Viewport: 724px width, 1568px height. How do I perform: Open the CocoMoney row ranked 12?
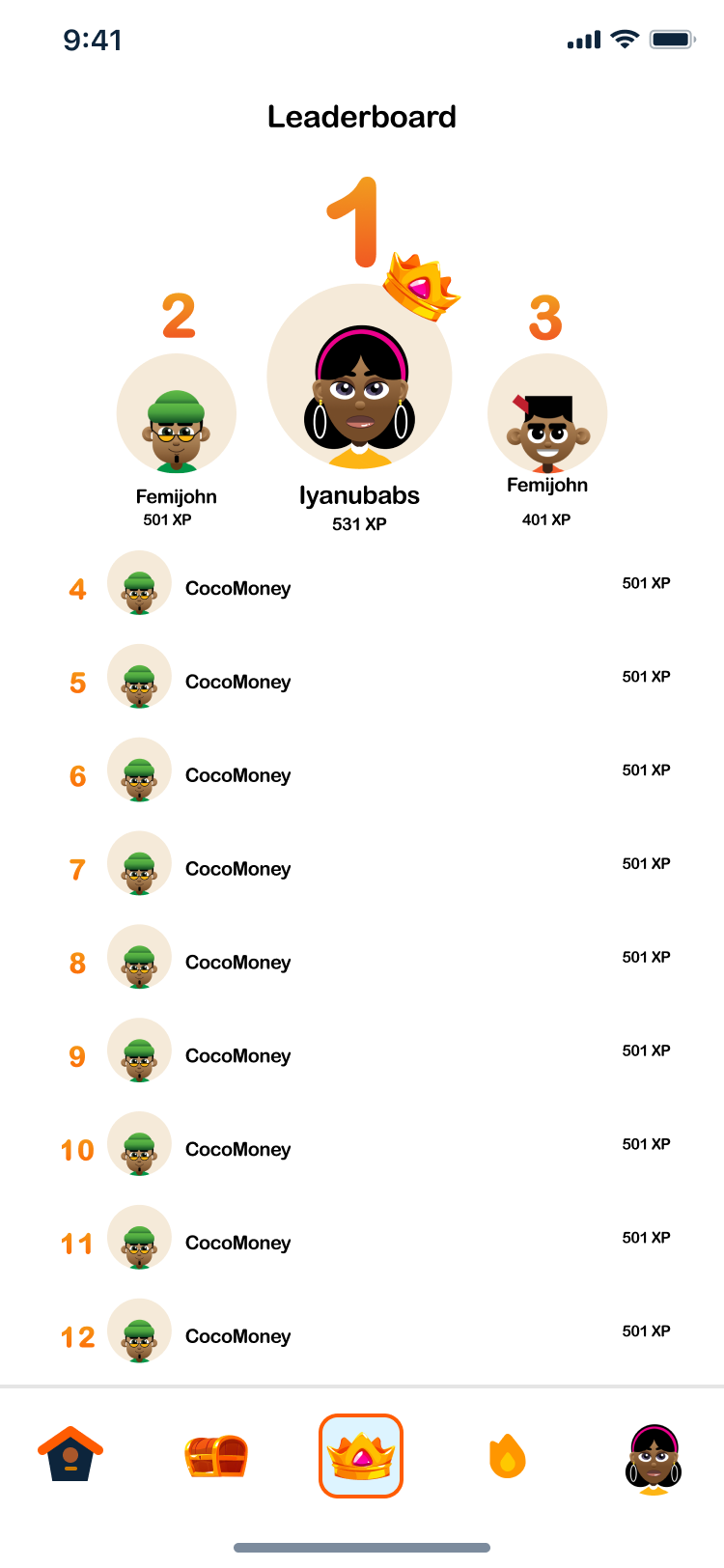click(x=237, y=1336)
